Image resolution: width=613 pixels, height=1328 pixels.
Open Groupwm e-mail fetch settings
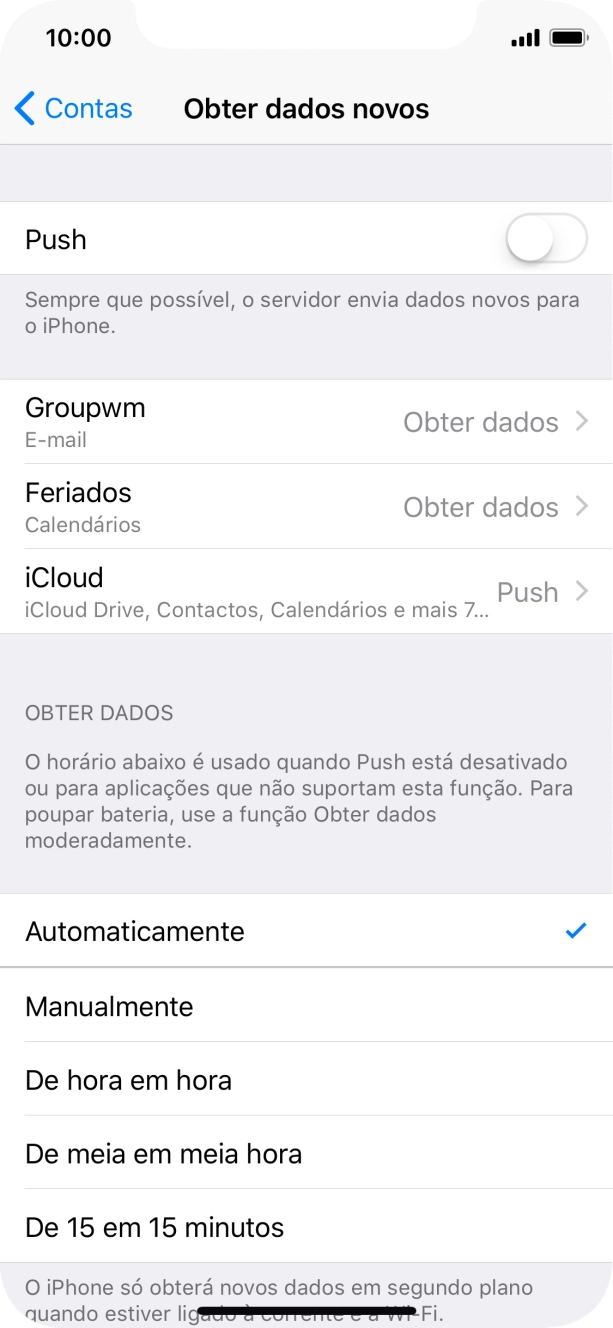[x=306, y=422]
